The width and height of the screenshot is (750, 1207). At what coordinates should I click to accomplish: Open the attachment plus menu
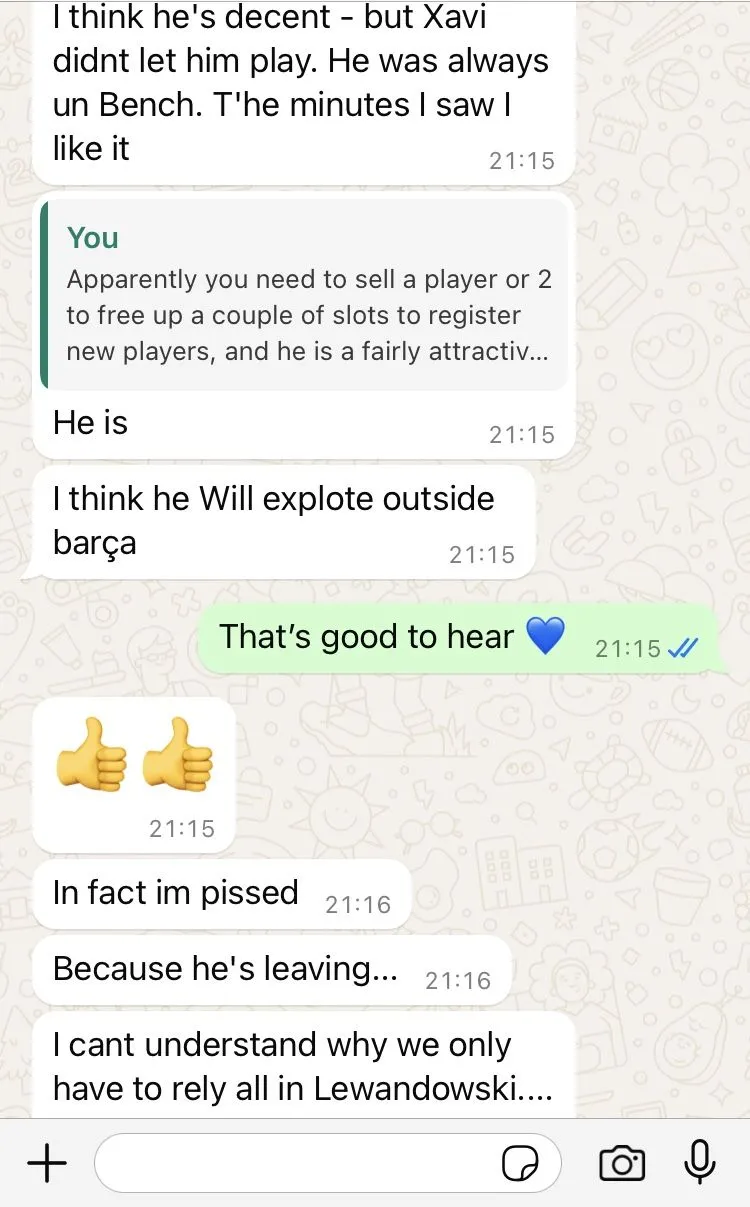[x=46, y=1163]
